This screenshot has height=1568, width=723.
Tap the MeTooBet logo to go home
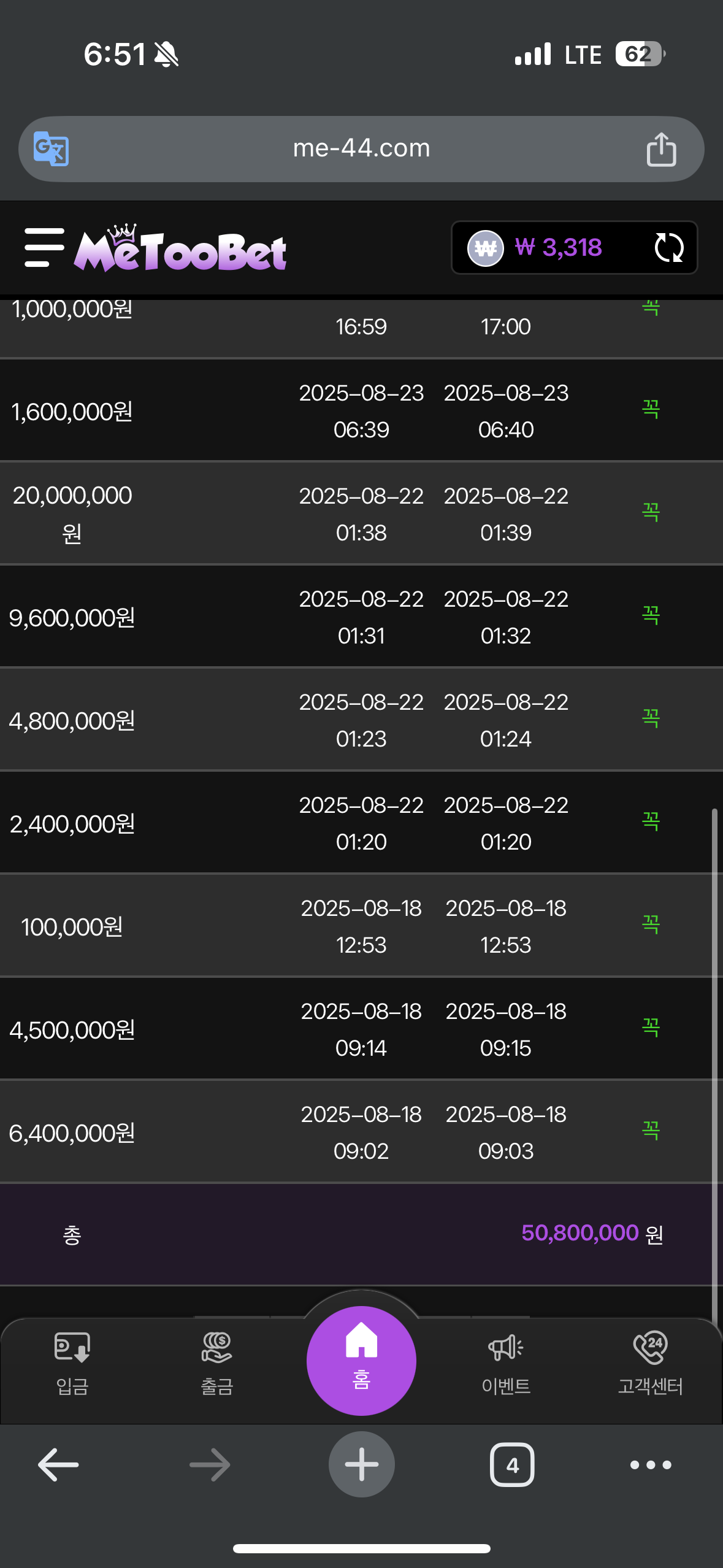[180, 248]
